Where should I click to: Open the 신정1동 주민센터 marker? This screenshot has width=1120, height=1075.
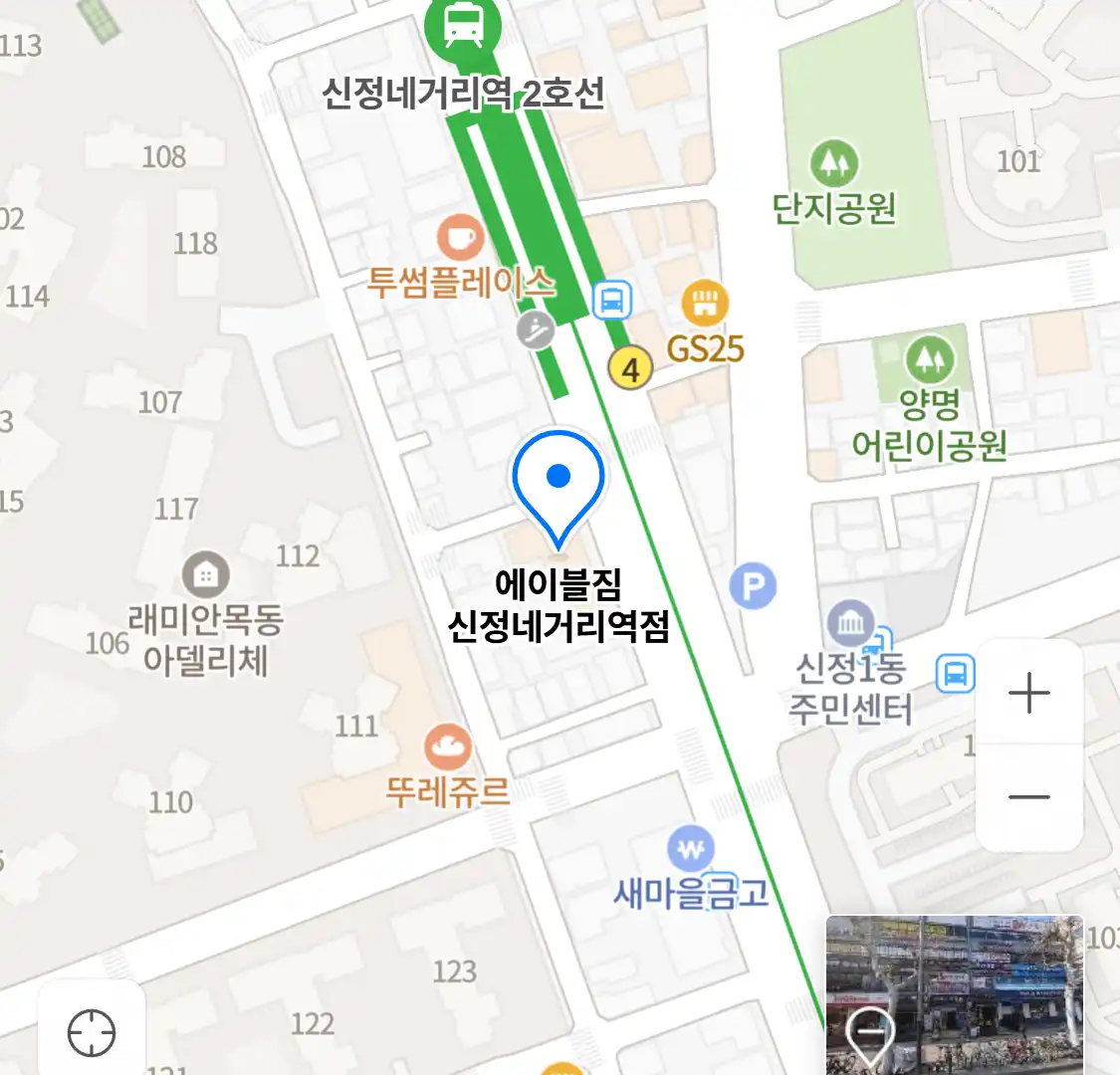(850, 624)
